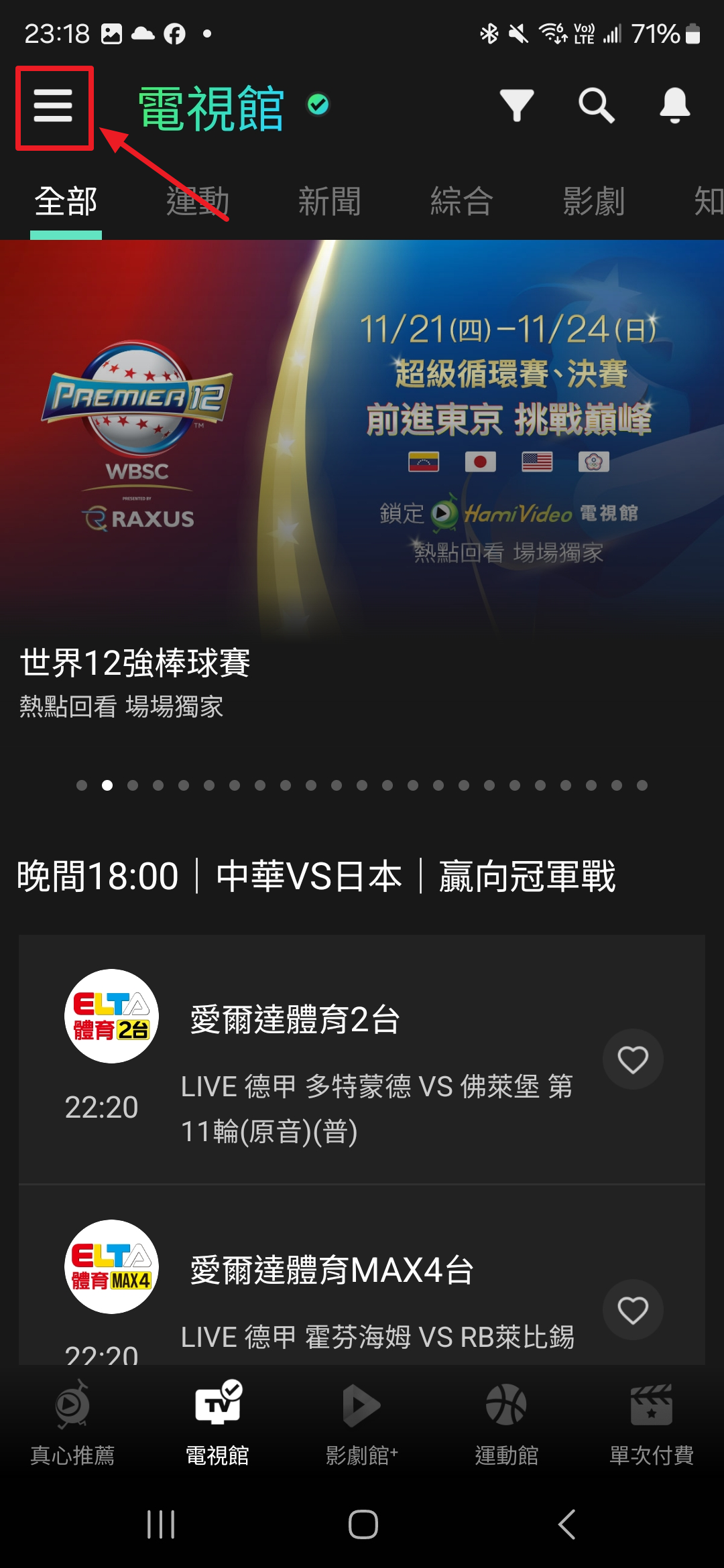Switch to the 新聞 top tab
The image size is (724, 1568).
tap(329, 201)
